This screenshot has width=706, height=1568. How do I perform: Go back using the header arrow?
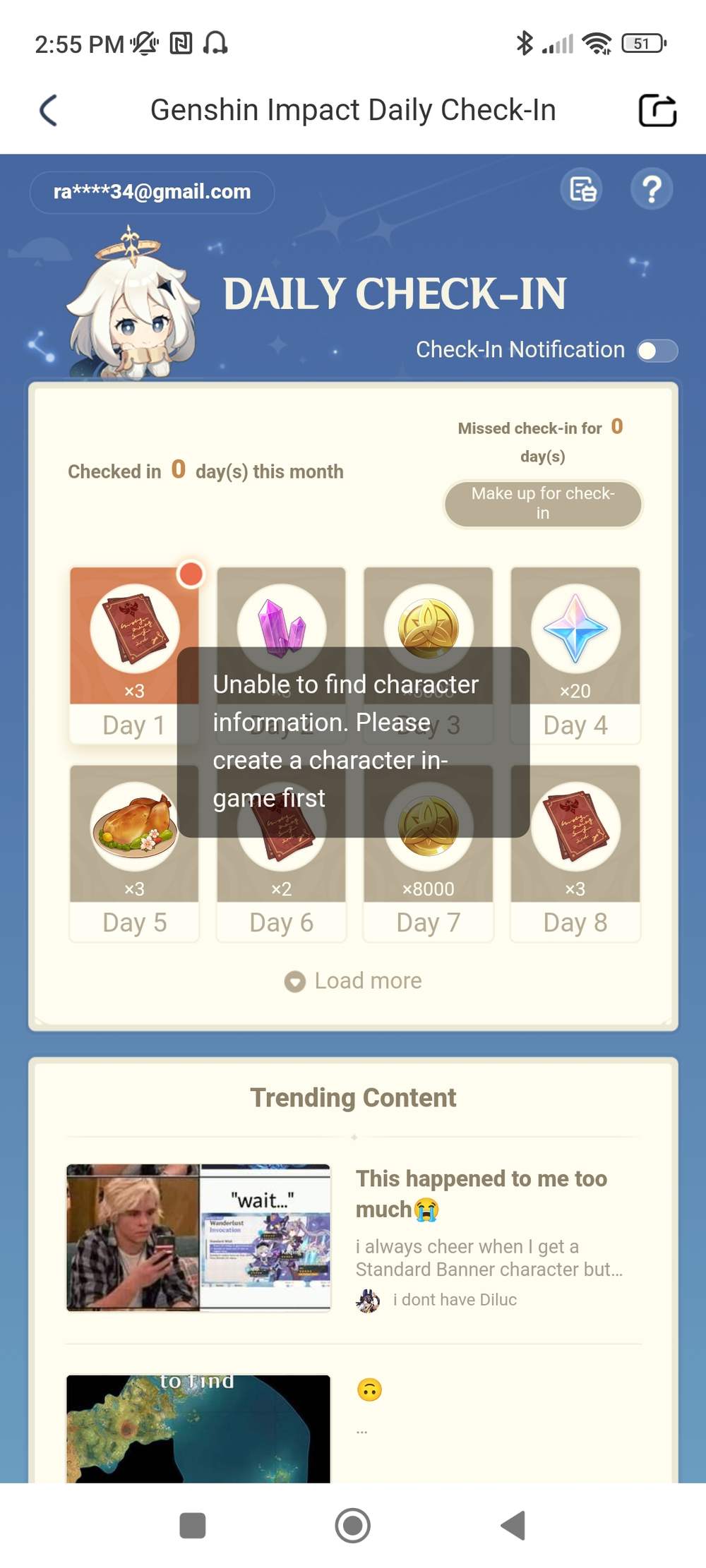click(48, 111)
